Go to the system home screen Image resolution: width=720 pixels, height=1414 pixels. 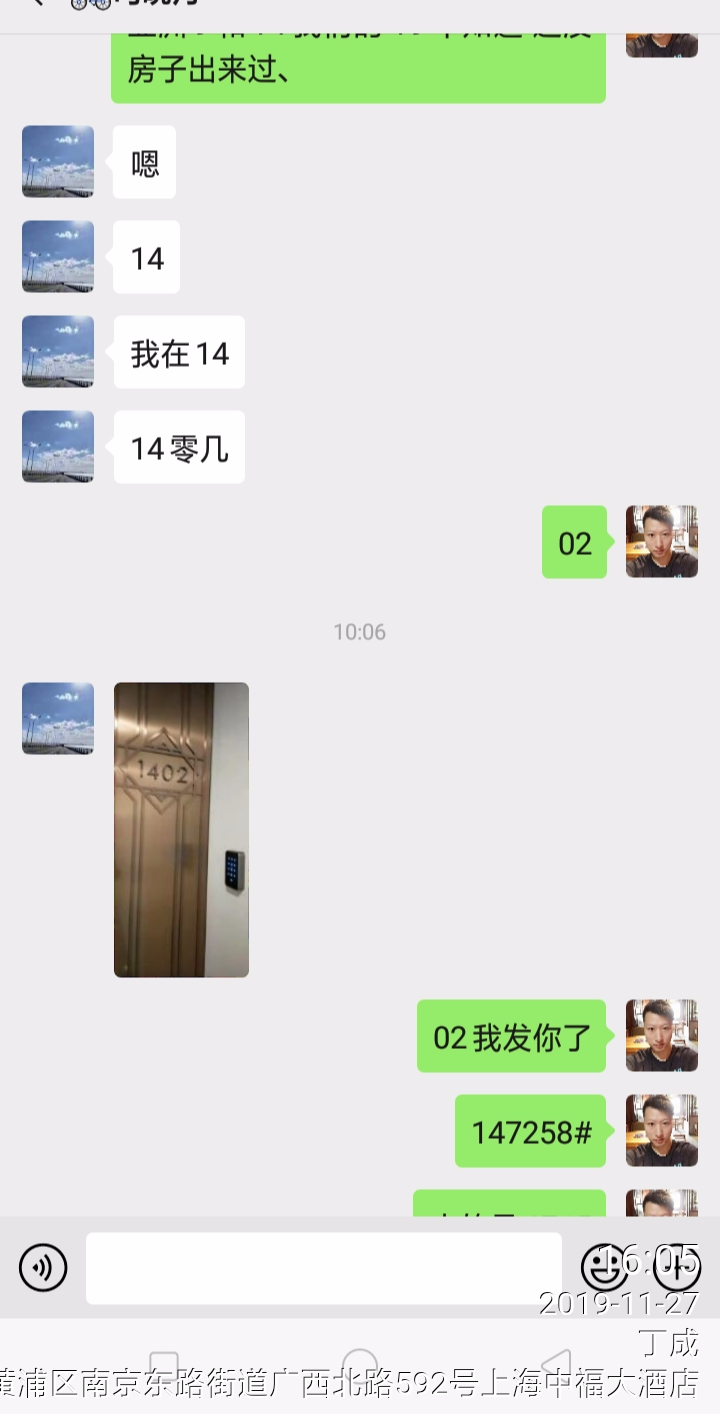point(360,1366)
